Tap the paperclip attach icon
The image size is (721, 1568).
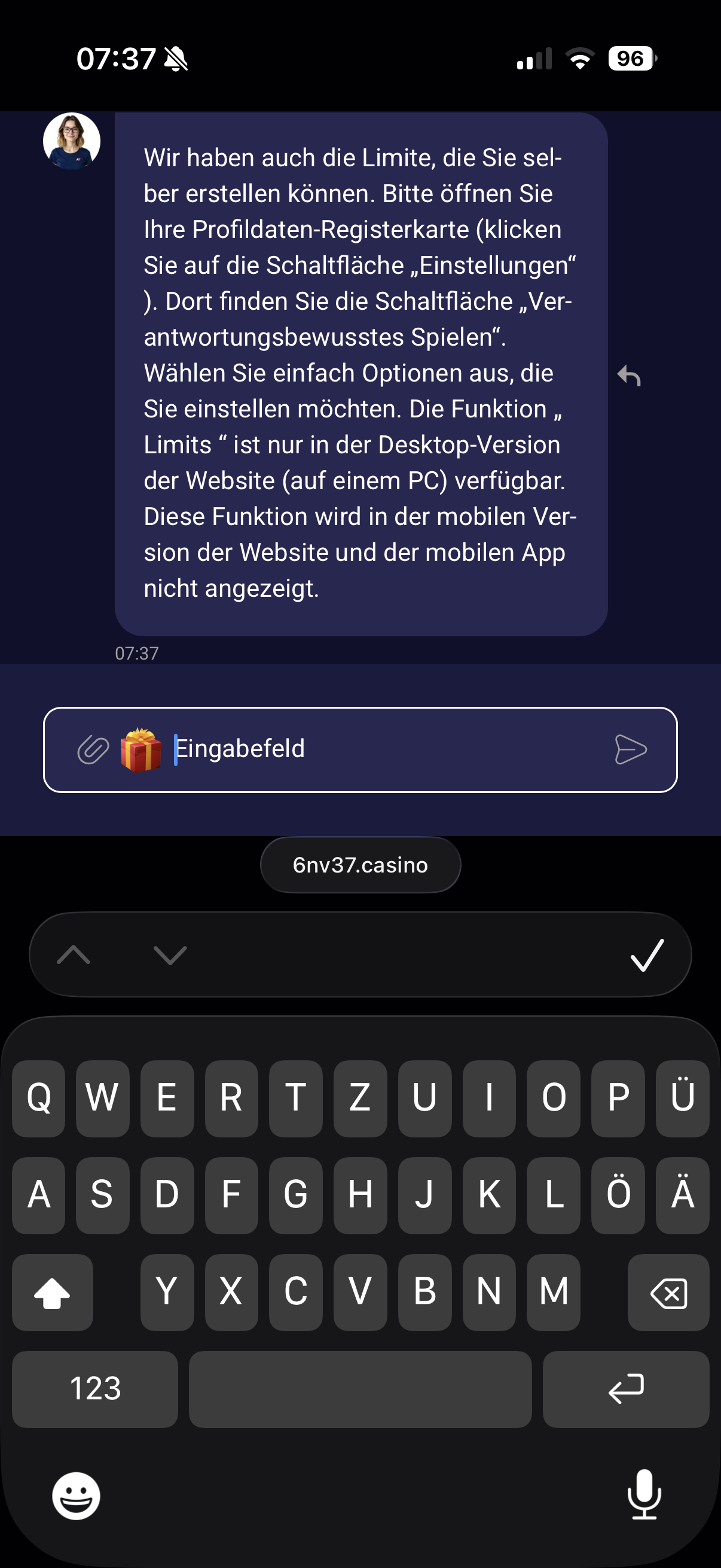[x=93, y=749]
